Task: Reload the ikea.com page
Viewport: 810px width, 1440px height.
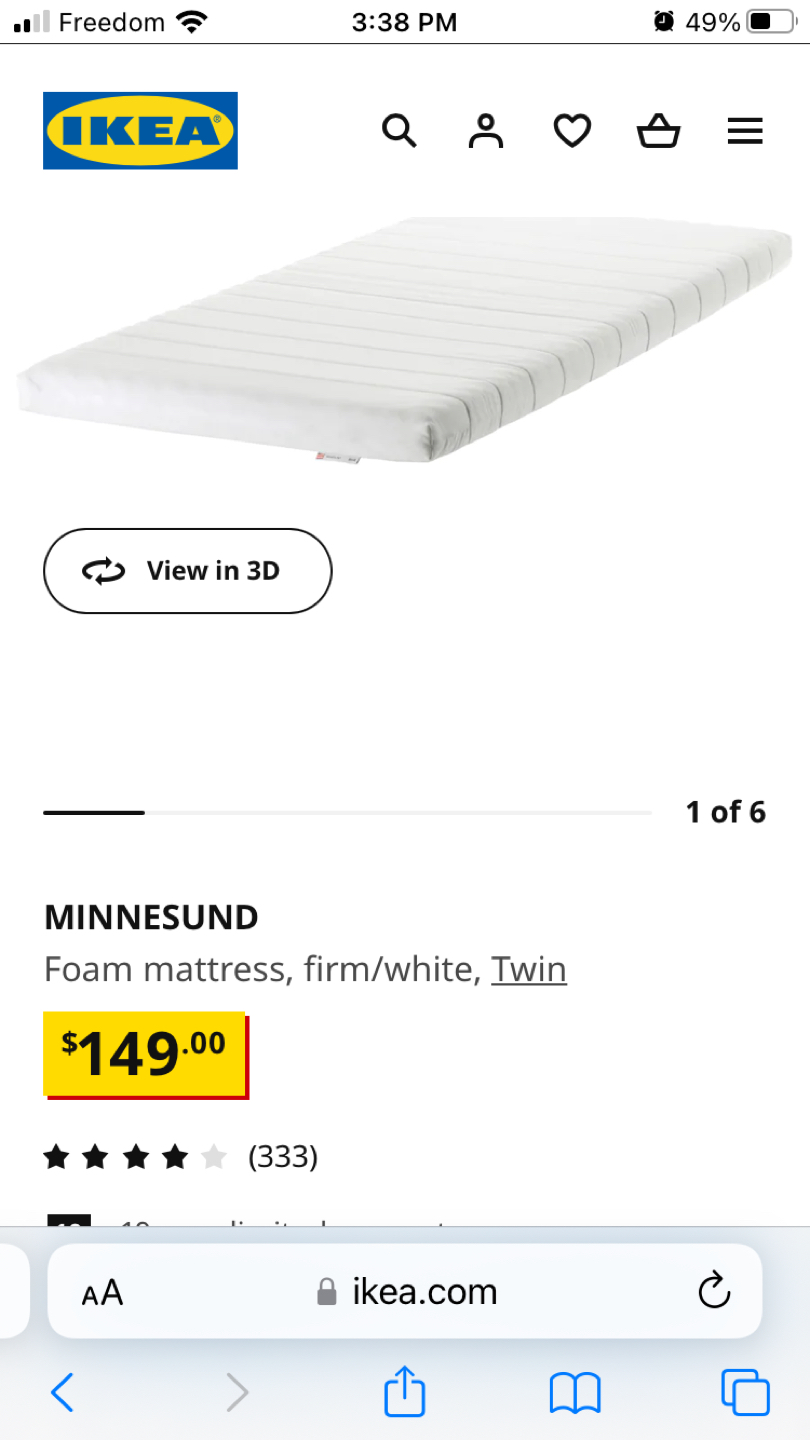Action: (x=714, y=1291)
